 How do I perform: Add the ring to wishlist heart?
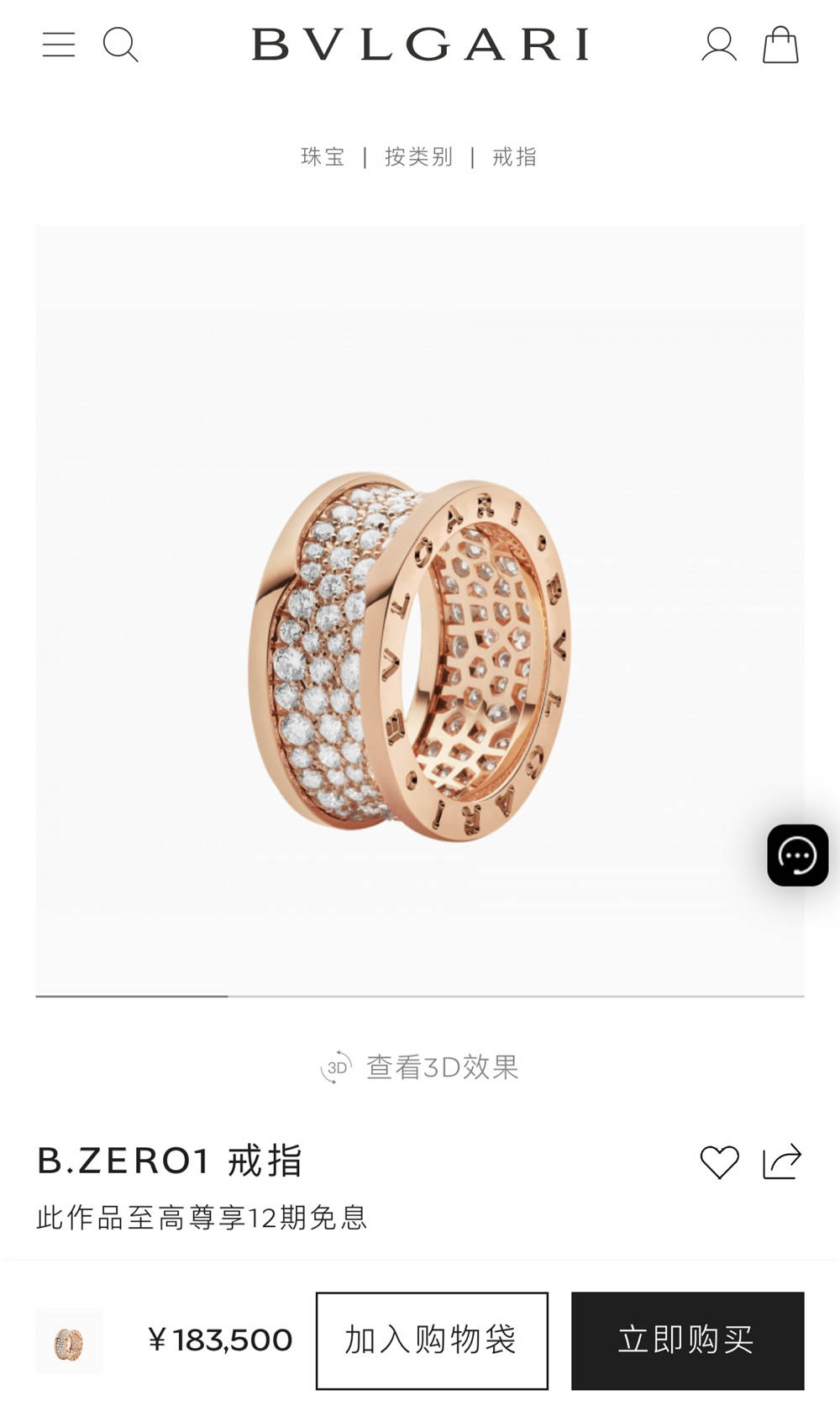click(719, 1162)
